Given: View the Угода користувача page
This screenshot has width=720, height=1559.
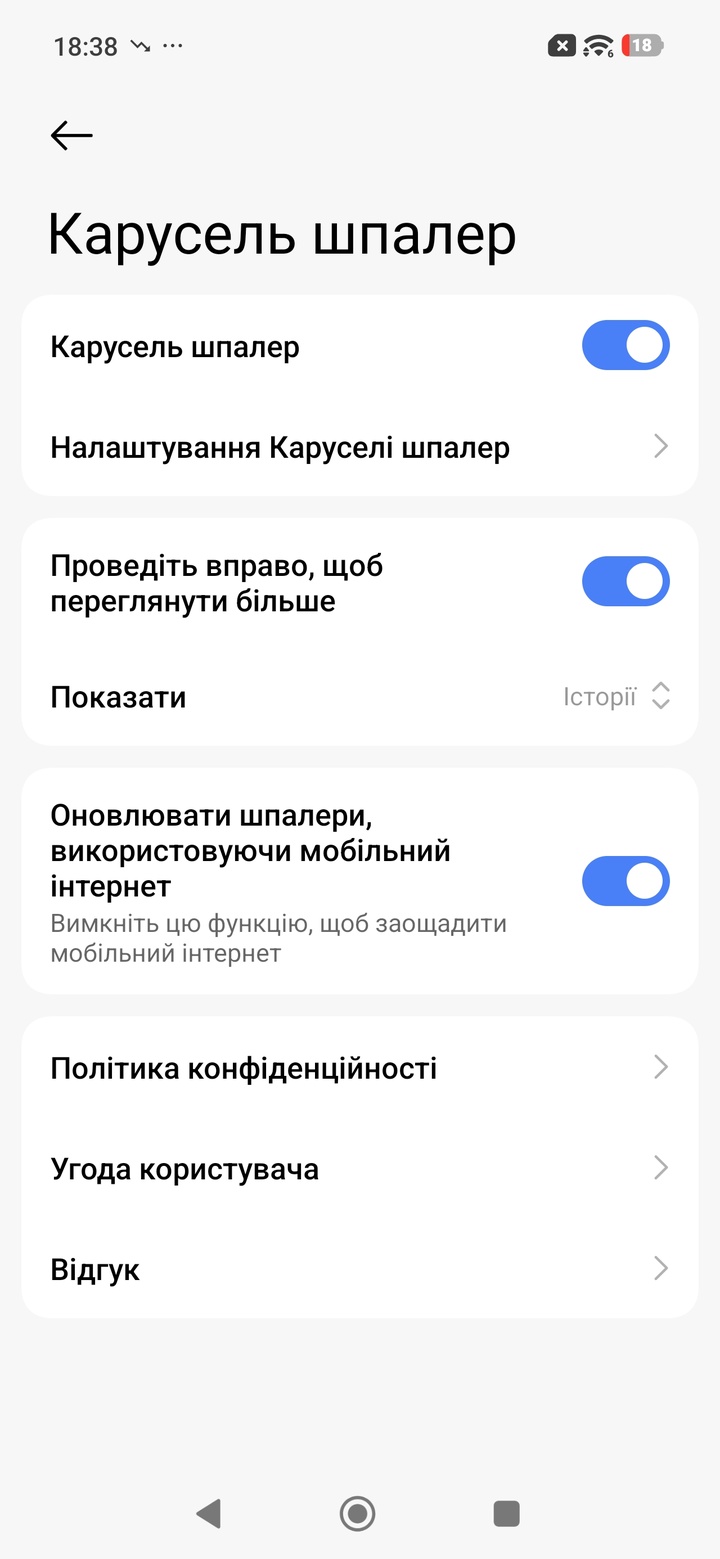Looking at the screenshot, I should coord(360,1169).
